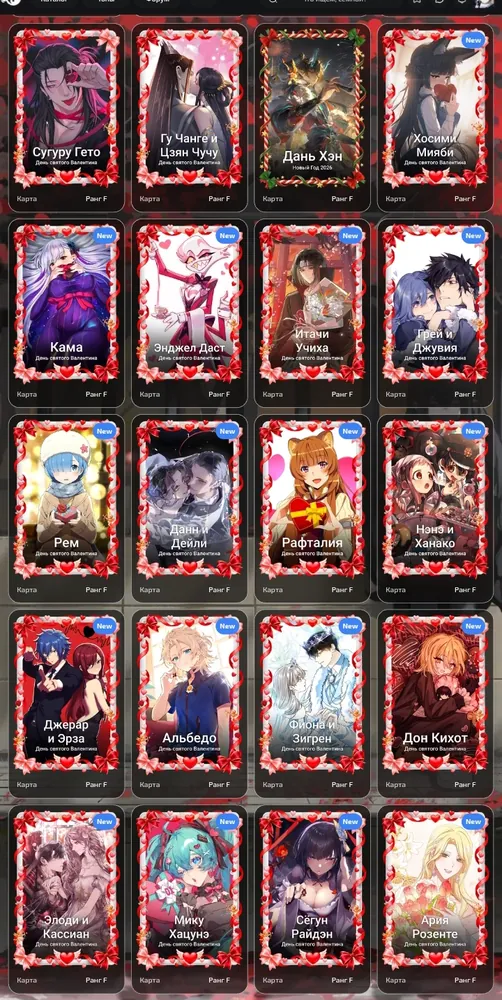Screen dimensions: 502x1000
Task: Open the Рем card
Action: [66, 509]
